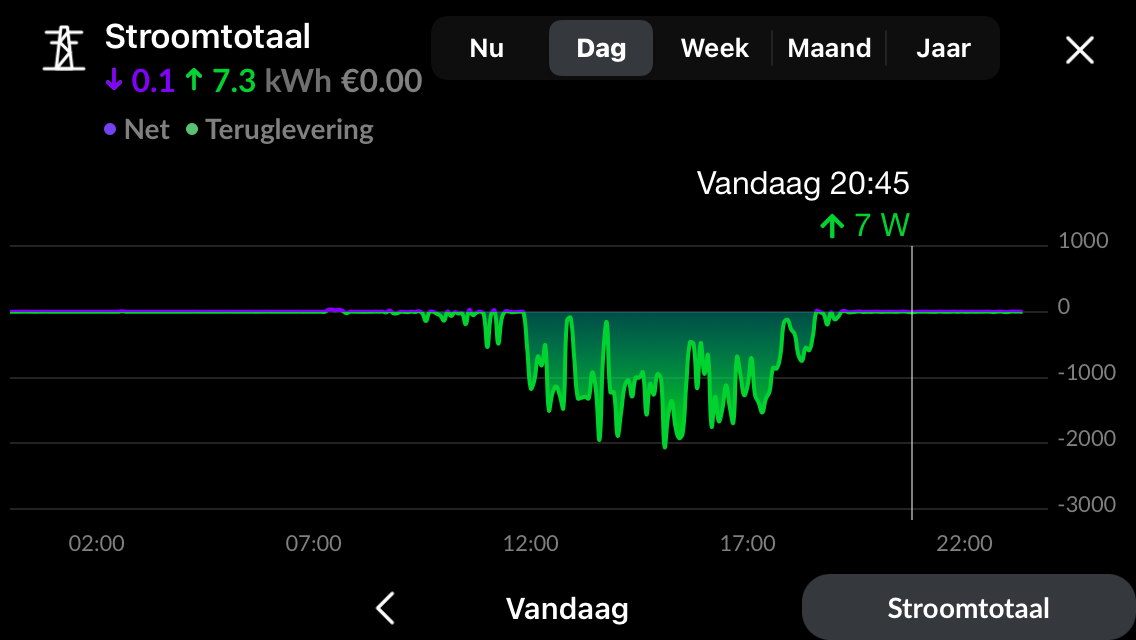The width and height of the screenshot is (1136, 640).
Task: Switch to the Jaar view
Action: [943, 48]
